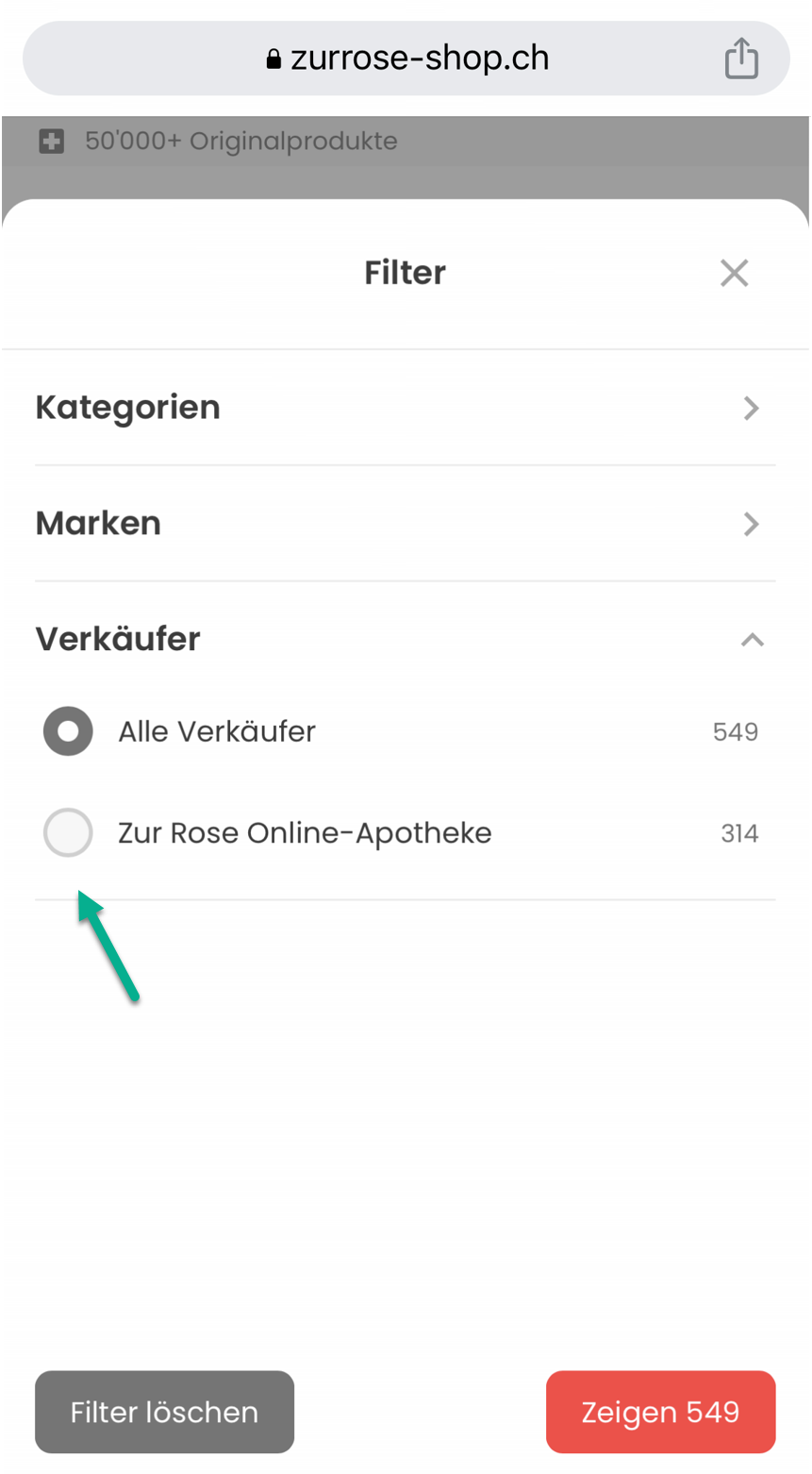Tap Filter löschen button

click(x=164, y=1412)
